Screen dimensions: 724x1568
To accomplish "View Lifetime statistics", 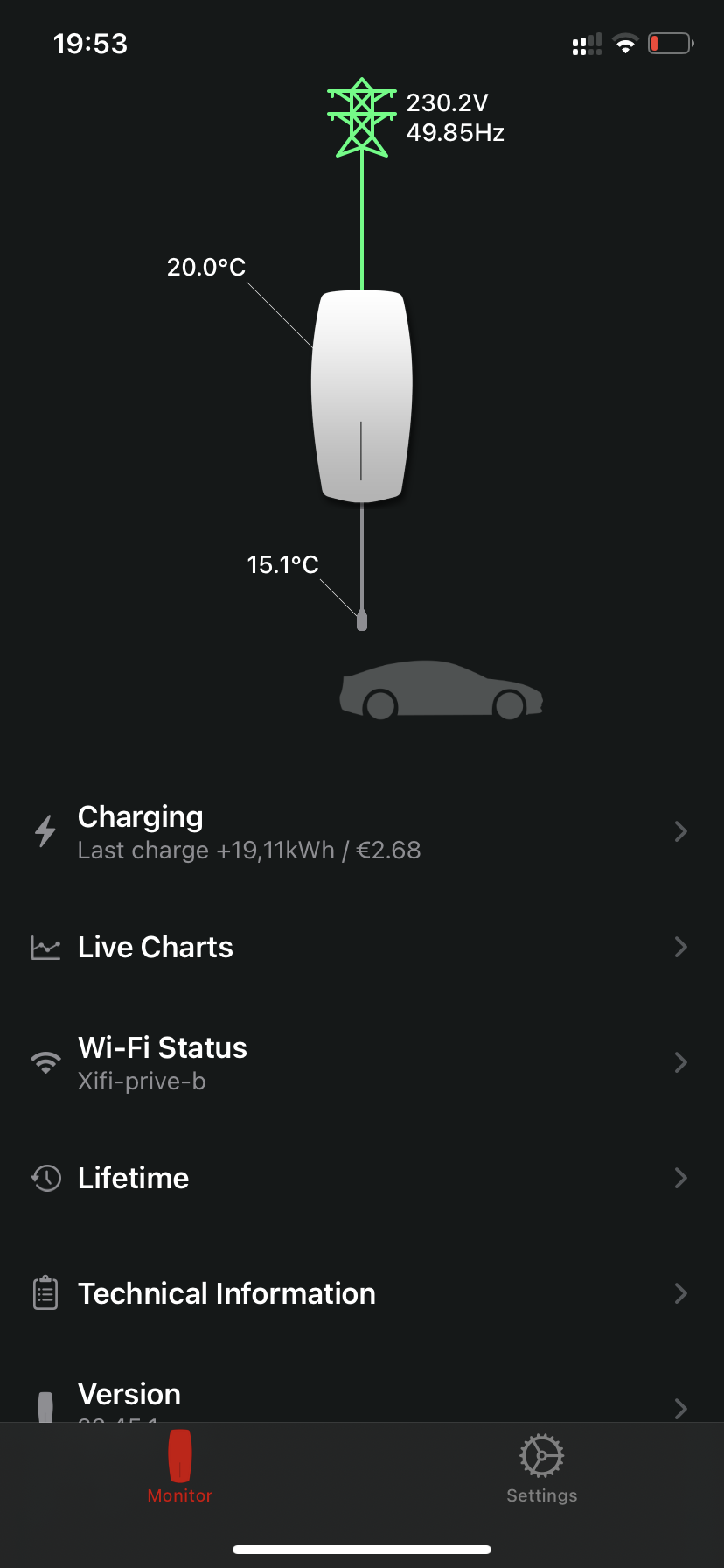I will (x=361, y=1178).
